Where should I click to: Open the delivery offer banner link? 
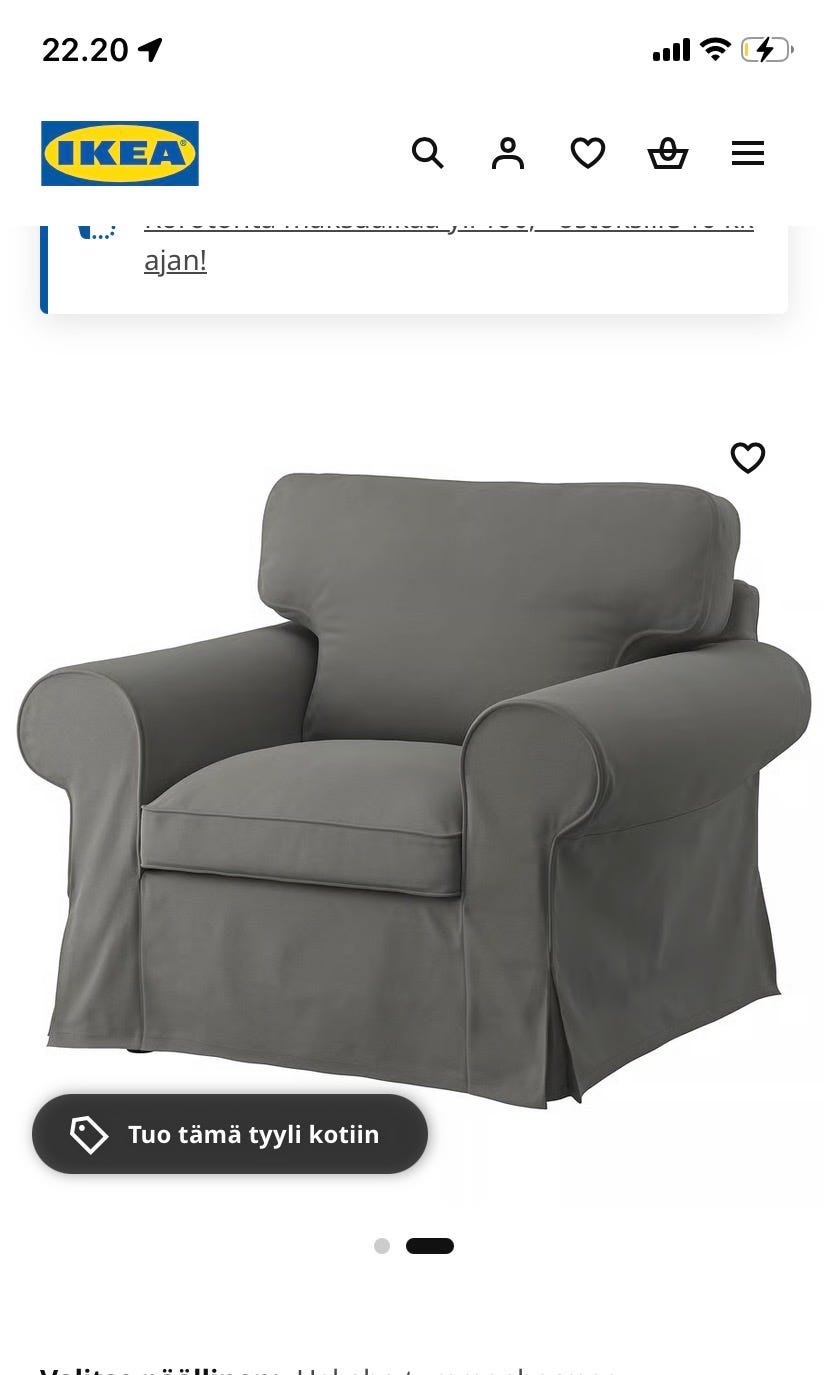pos(449,242)
